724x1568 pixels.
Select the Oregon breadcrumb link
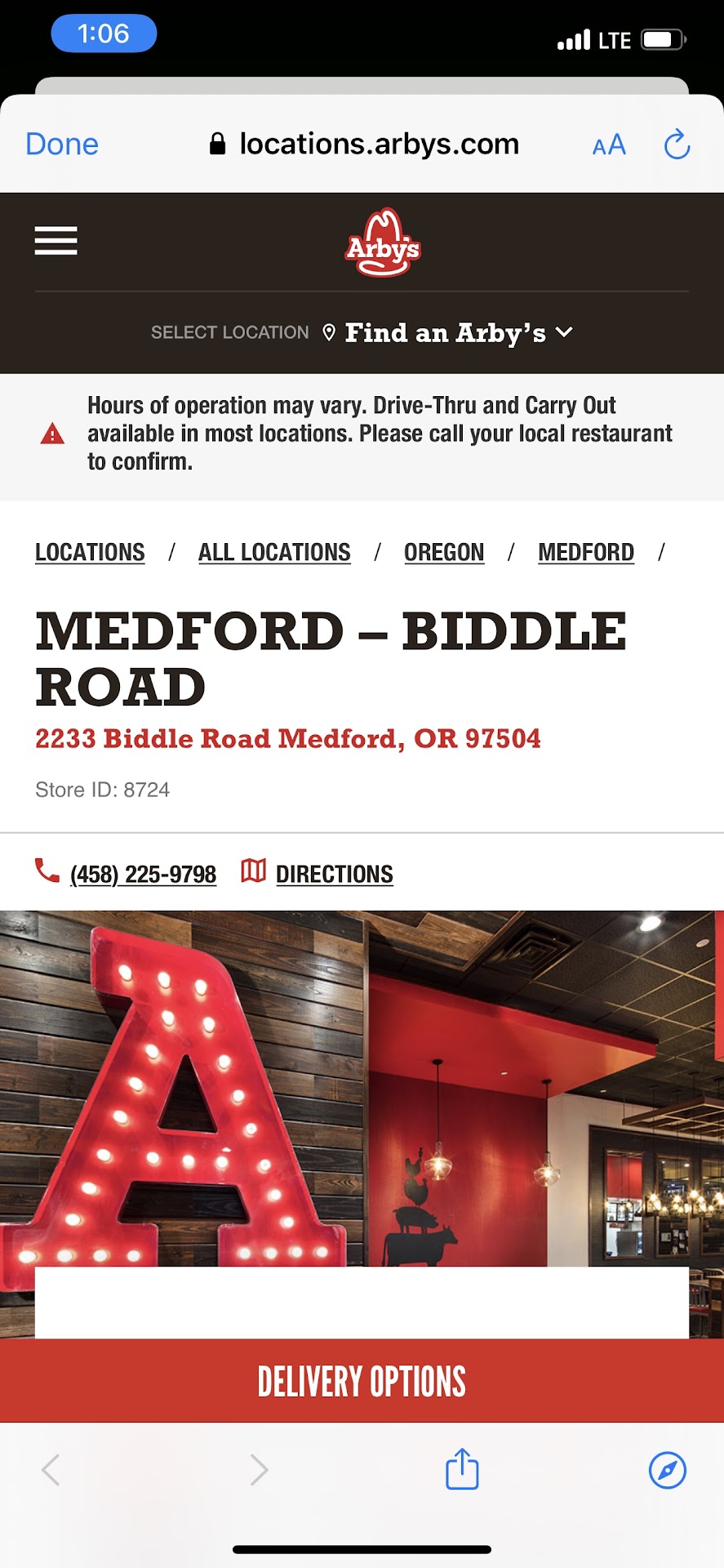coord(444,552)
